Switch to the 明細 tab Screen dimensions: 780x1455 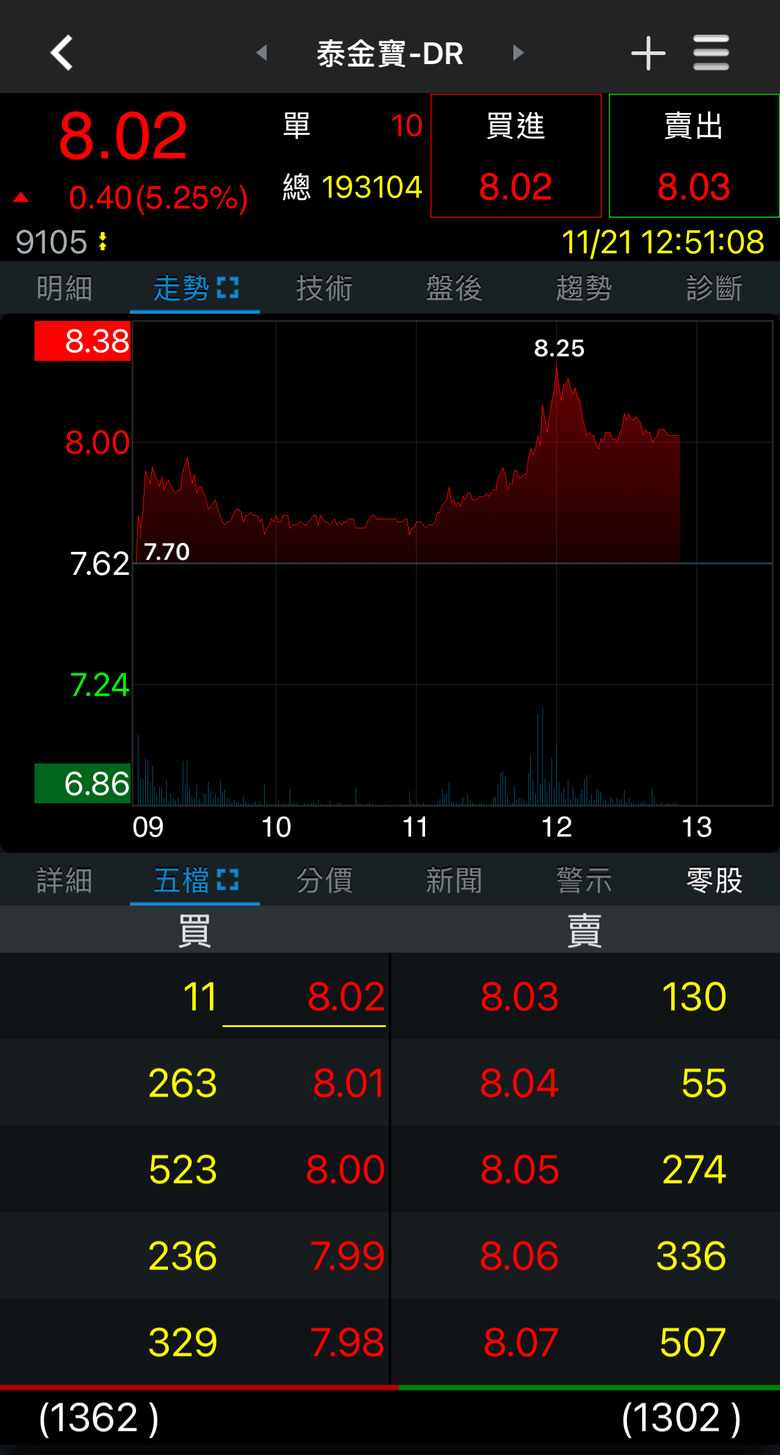coord(65,289)
